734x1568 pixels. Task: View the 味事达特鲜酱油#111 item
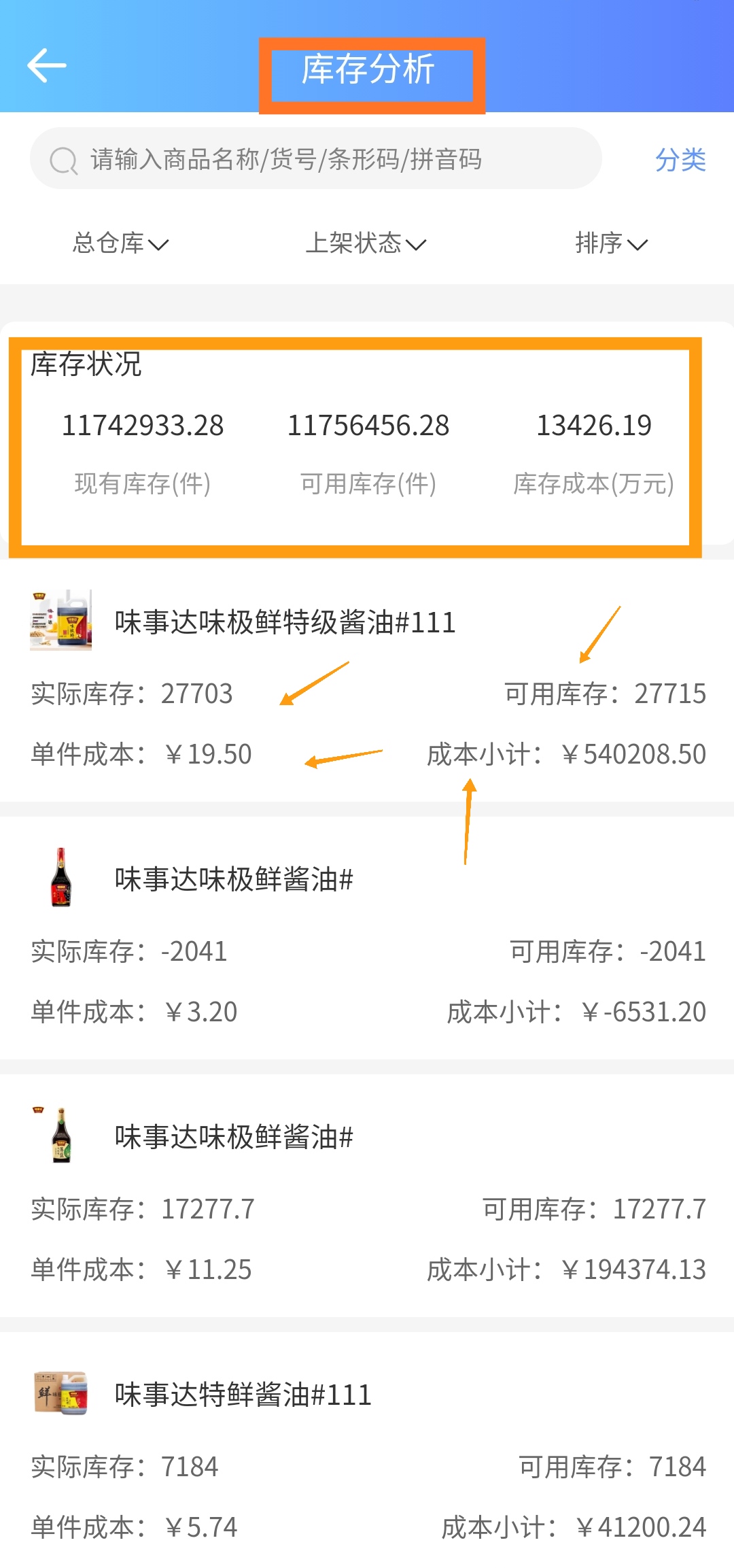click(x=243, y=1395)
